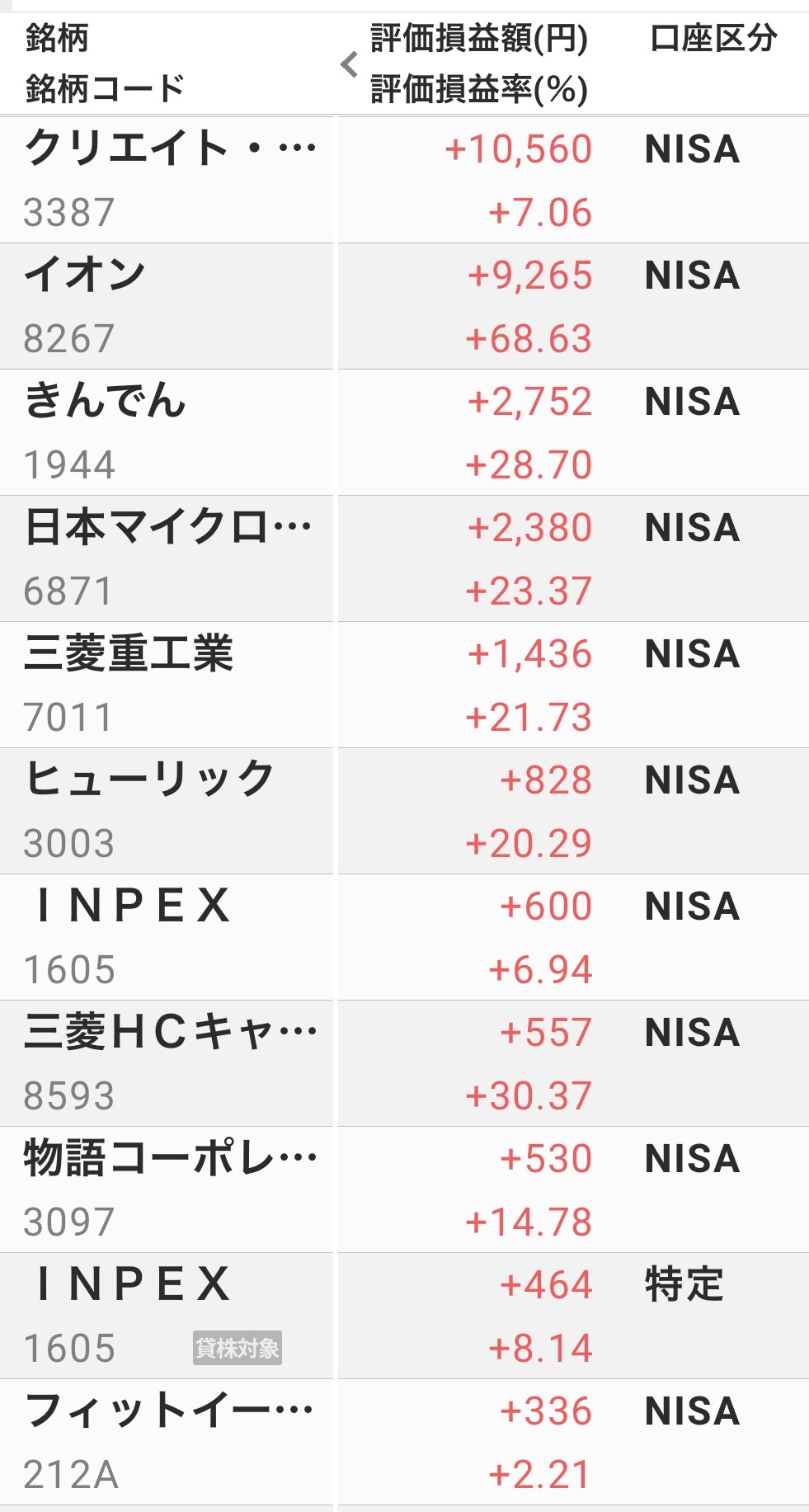Image resolution: width=809 pixels, height=1512 pixels.
Task: Tap the left chevron beside 評価損益額 header
Action: [350, 64]
